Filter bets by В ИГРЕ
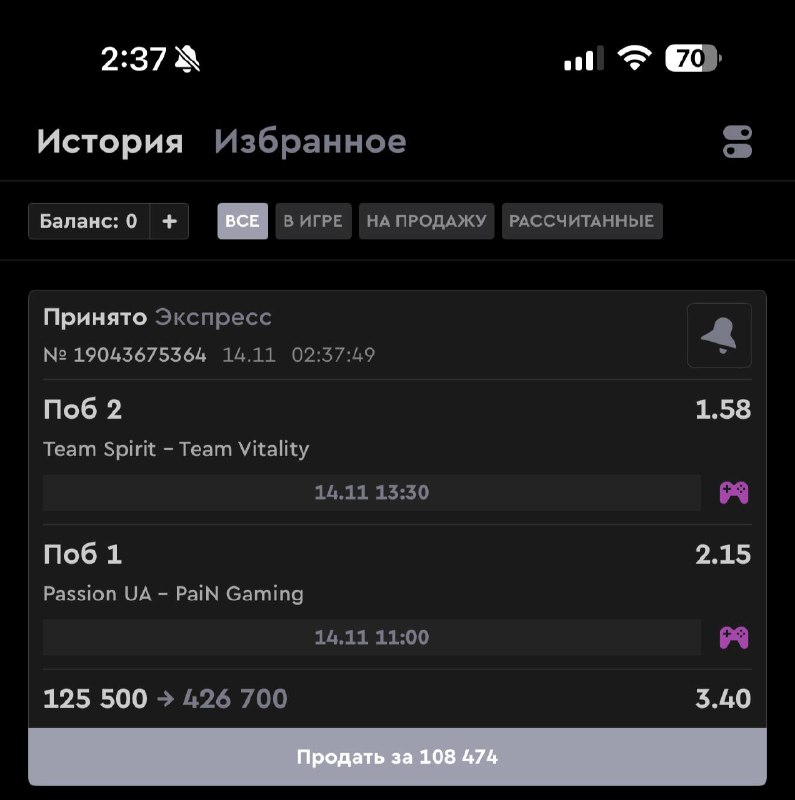Screen dimensions: 795x800 pos(313,221)
